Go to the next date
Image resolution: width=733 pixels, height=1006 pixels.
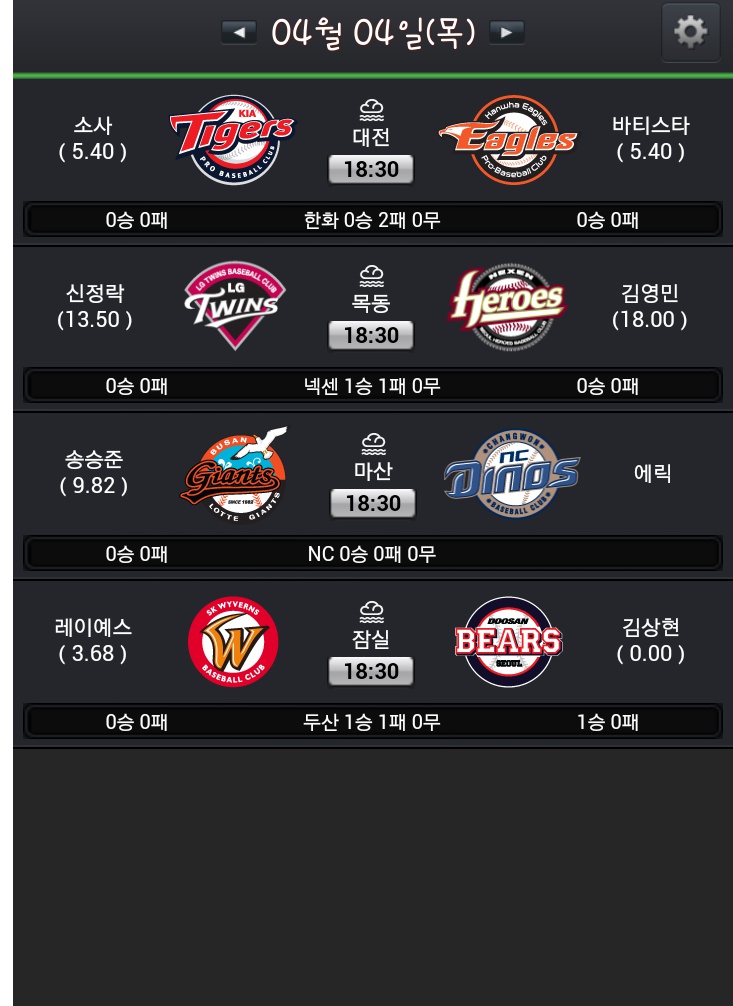coord(507,33)
